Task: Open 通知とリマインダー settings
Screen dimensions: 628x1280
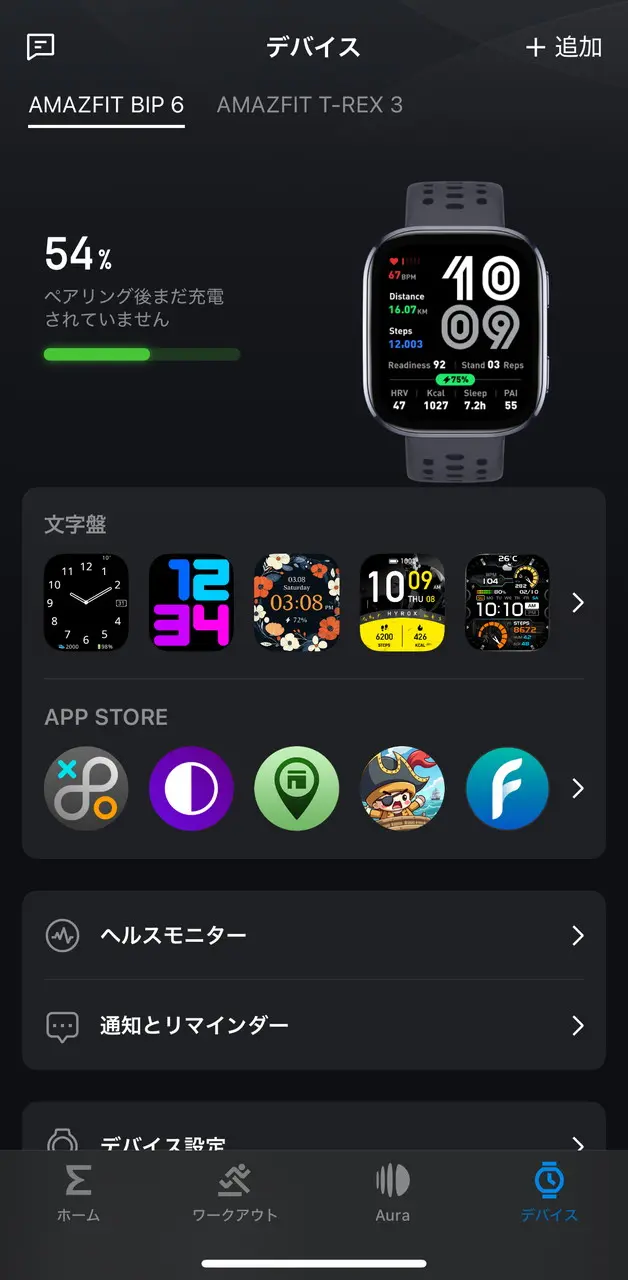Action: tap(314, 1025)
